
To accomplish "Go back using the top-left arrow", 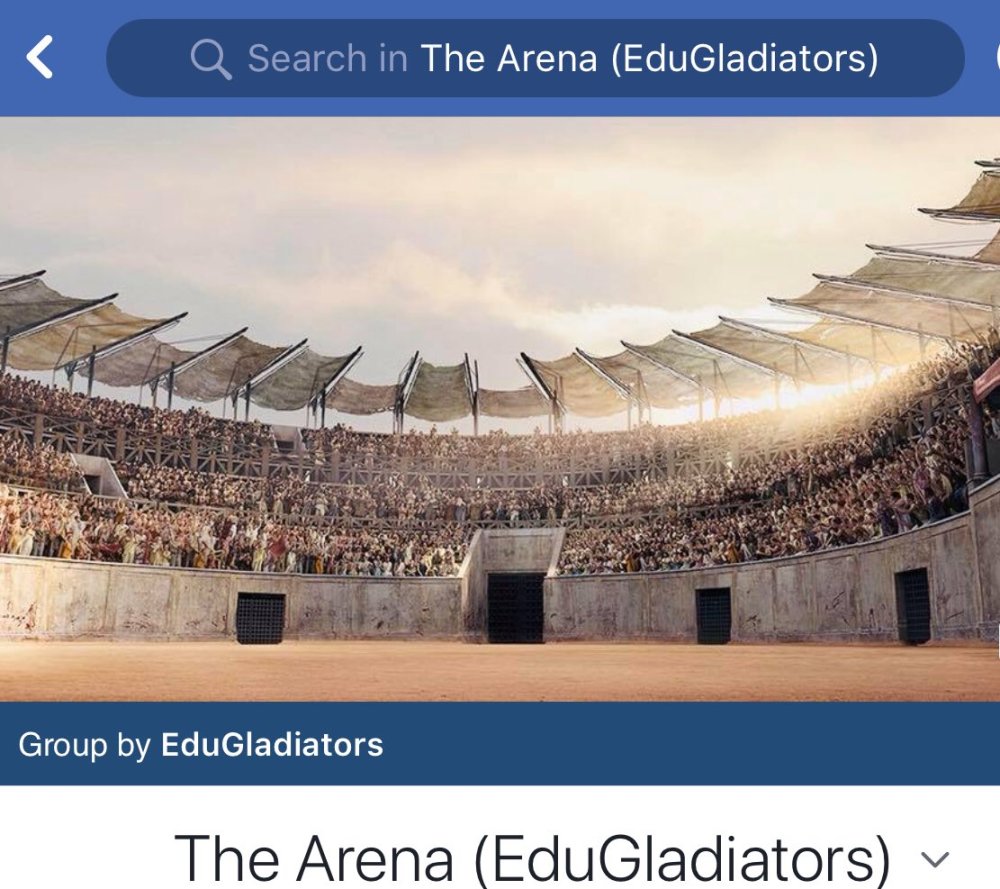I will pos(40,58).
